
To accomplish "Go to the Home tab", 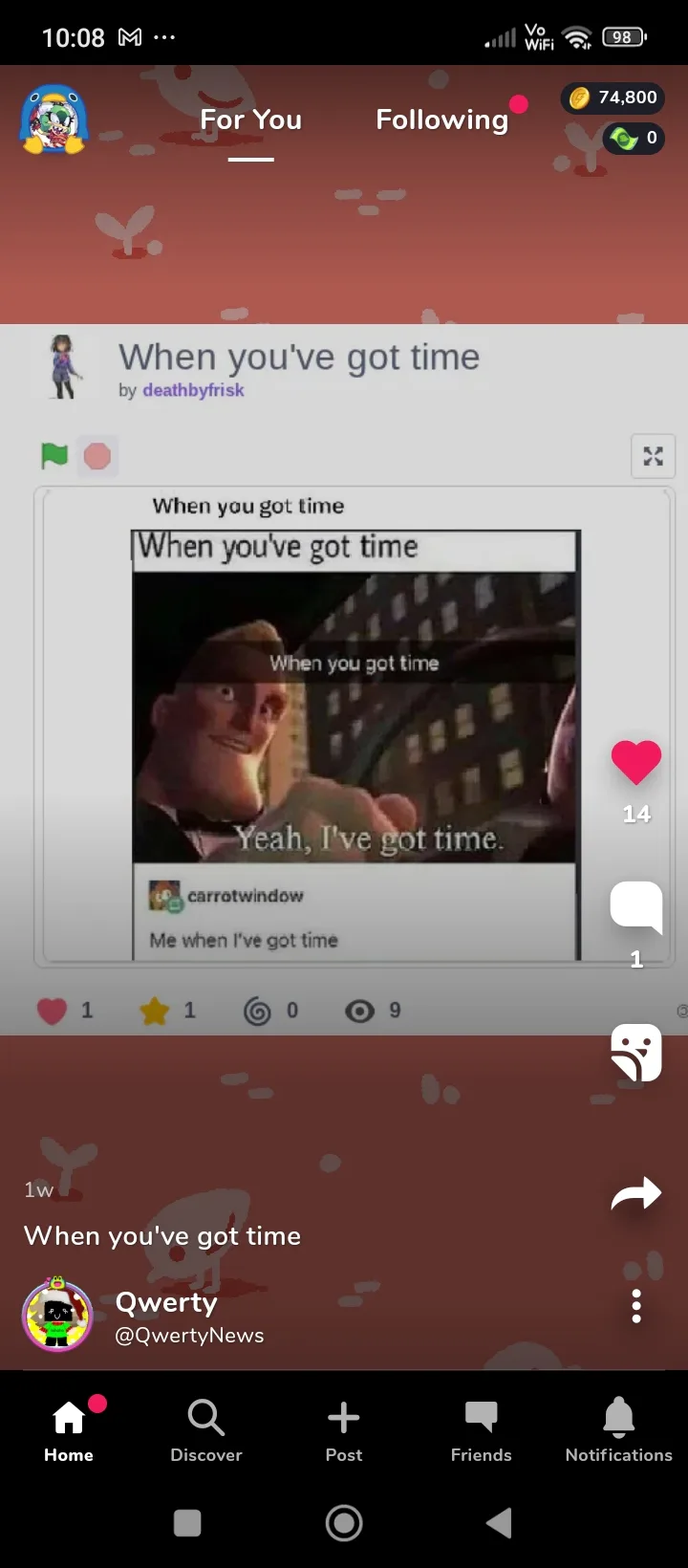I will (69, 1430).
